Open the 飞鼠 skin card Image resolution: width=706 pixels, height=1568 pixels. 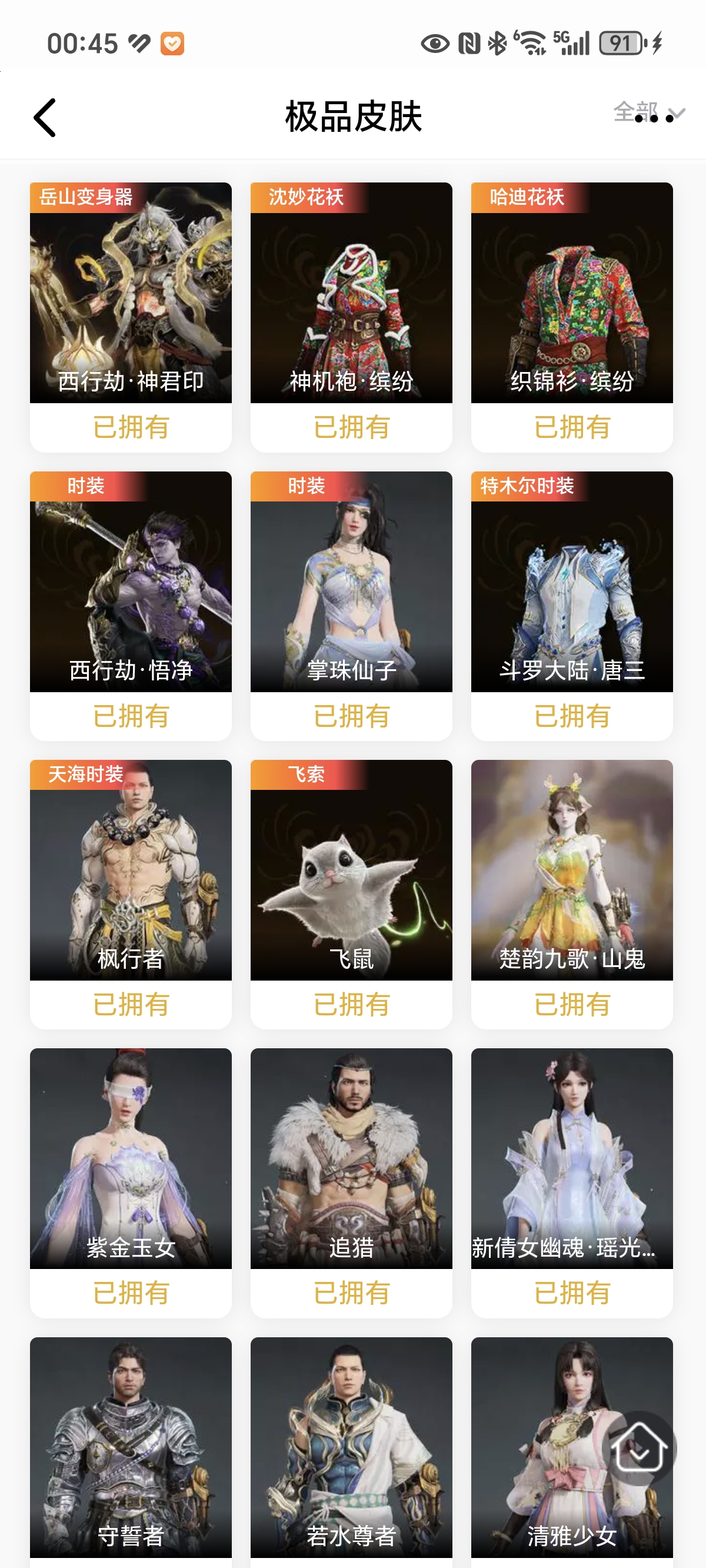(x=351, y=871)
